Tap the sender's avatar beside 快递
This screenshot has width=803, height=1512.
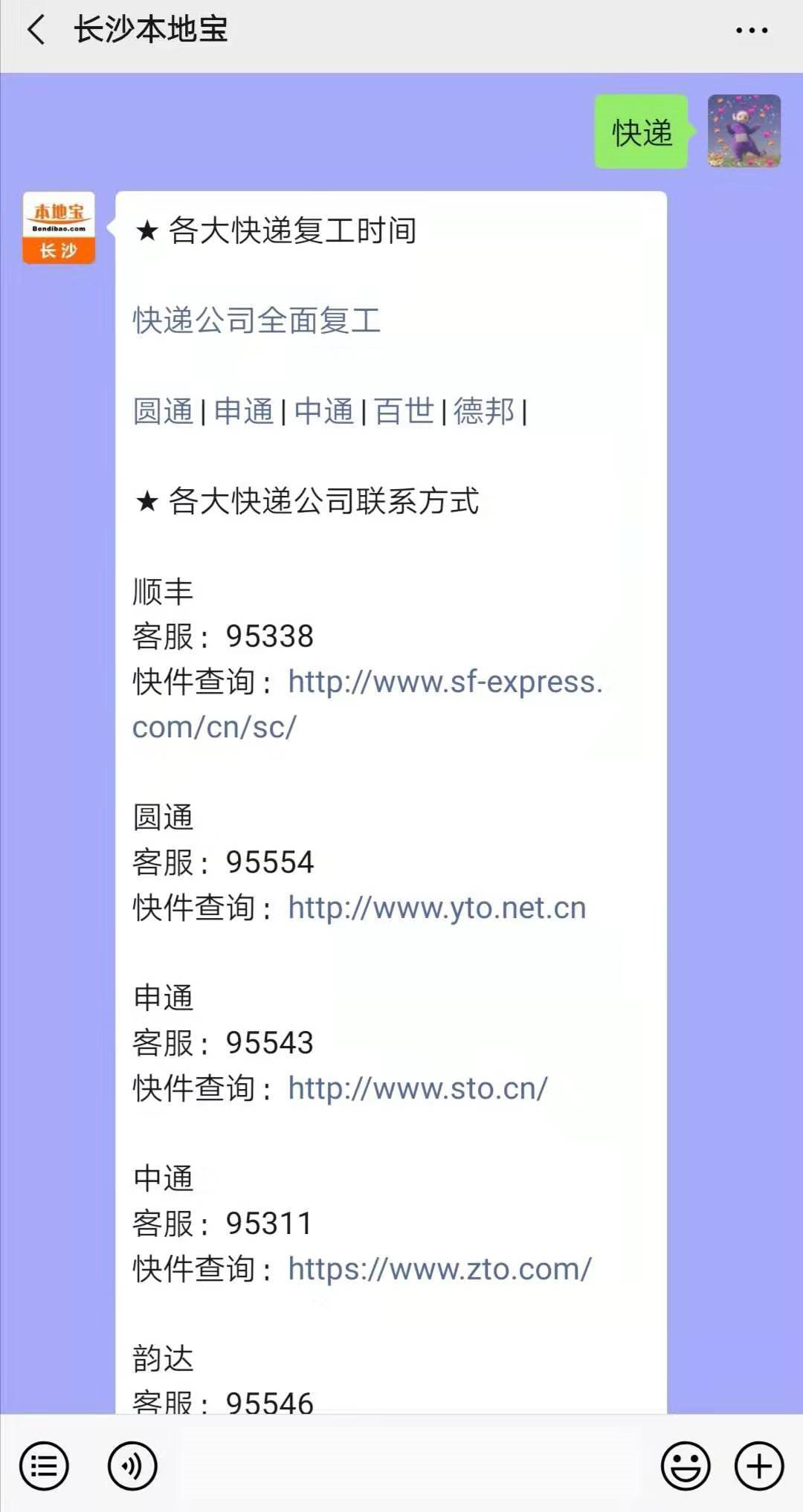[x=744, y=131]
